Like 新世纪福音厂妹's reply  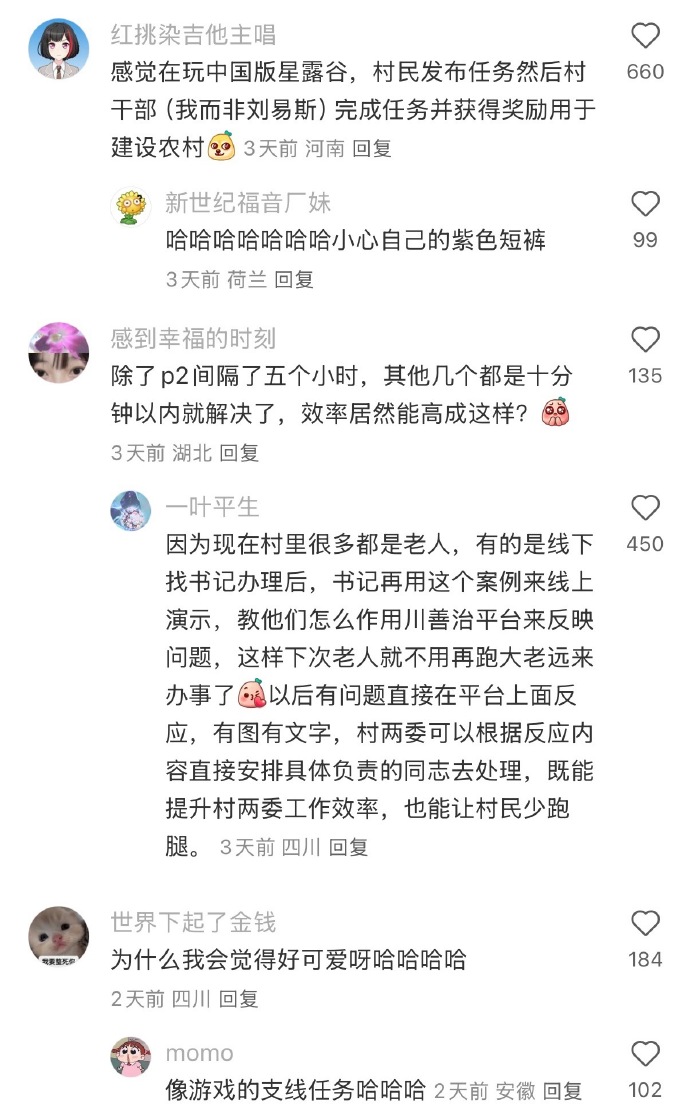[x=646, y=205]
